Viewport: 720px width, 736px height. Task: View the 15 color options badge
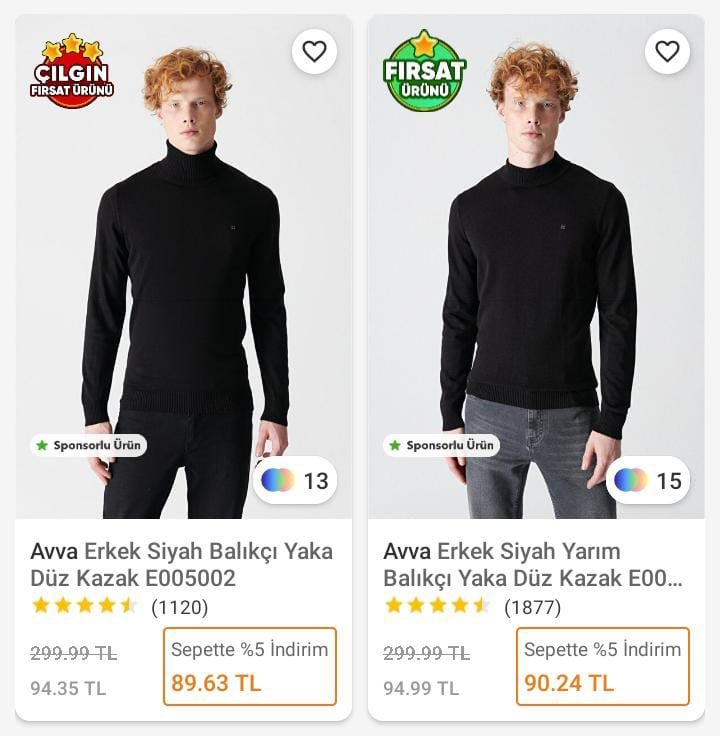tap(648, 481)
